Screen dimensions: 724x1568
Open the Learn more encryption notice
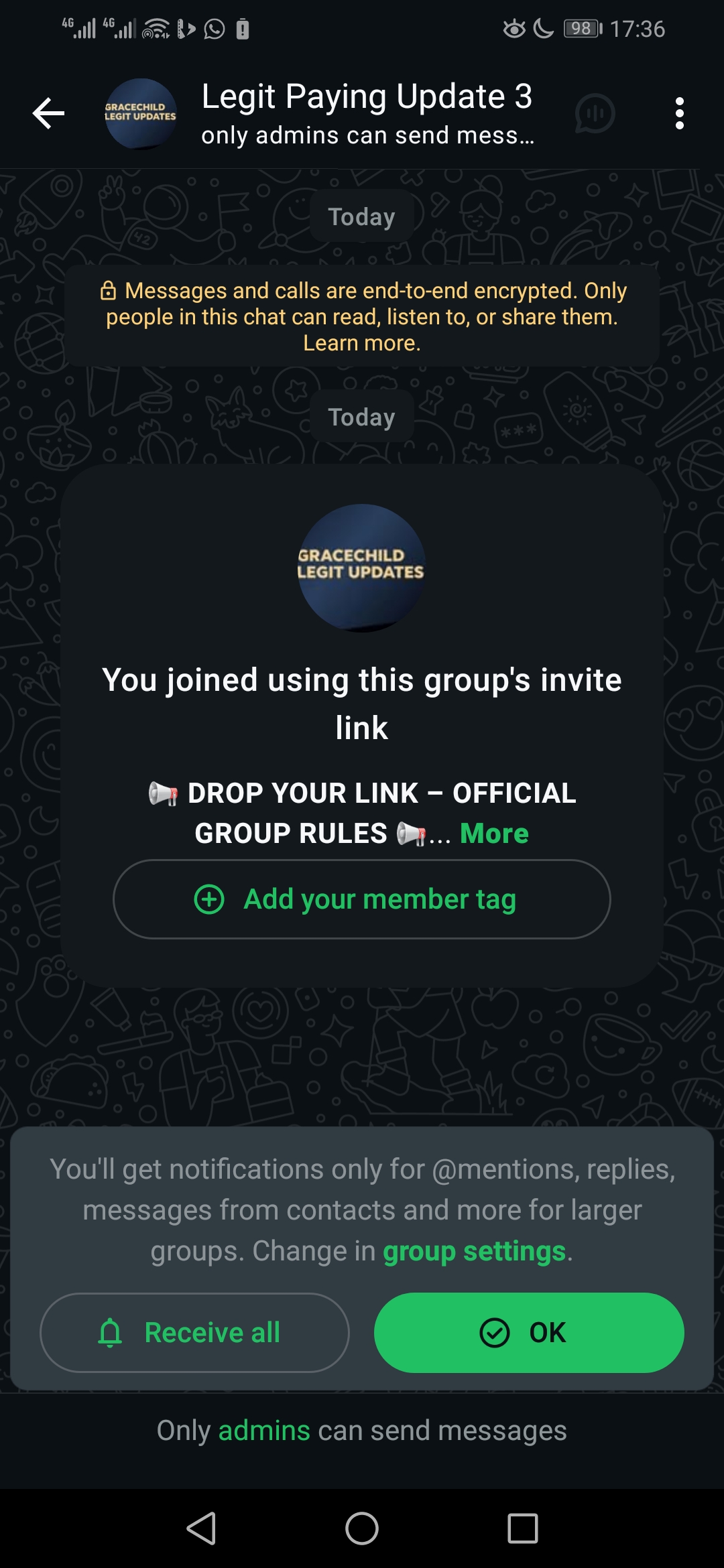coord(361,343)
